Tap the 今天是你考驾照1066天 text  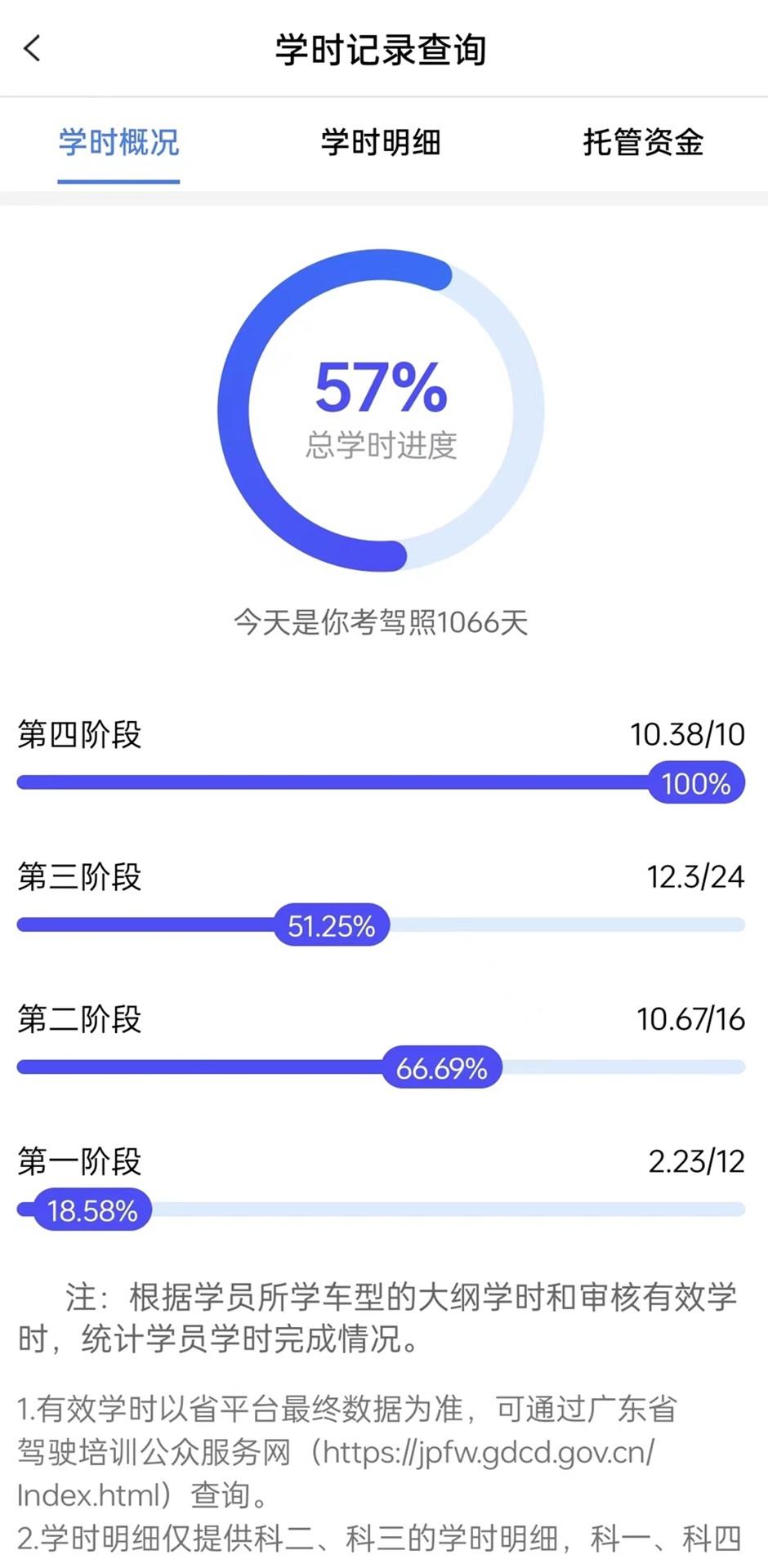(381, 622)
